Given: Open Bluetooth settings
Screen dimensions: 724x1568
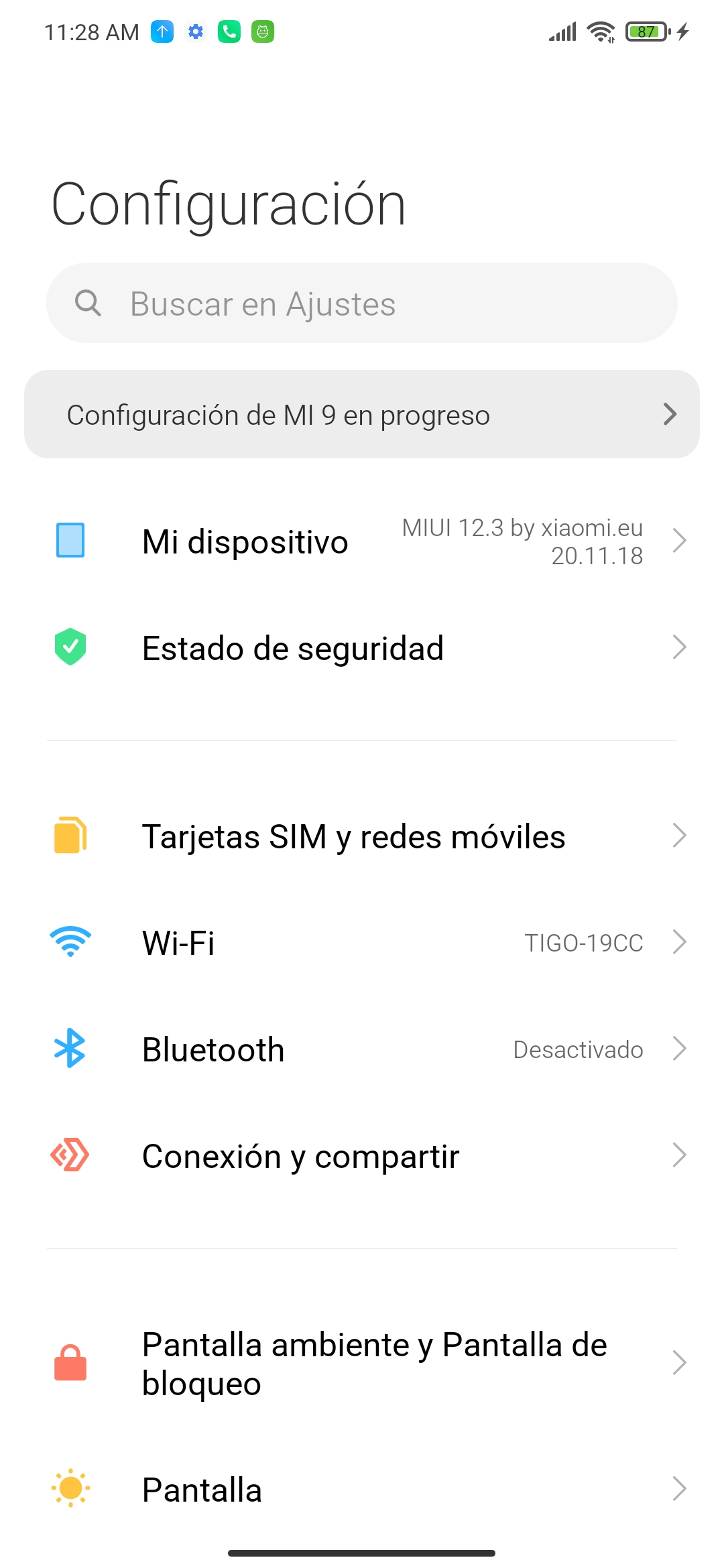Looking at the screenshot, I should click(362, 1049).
